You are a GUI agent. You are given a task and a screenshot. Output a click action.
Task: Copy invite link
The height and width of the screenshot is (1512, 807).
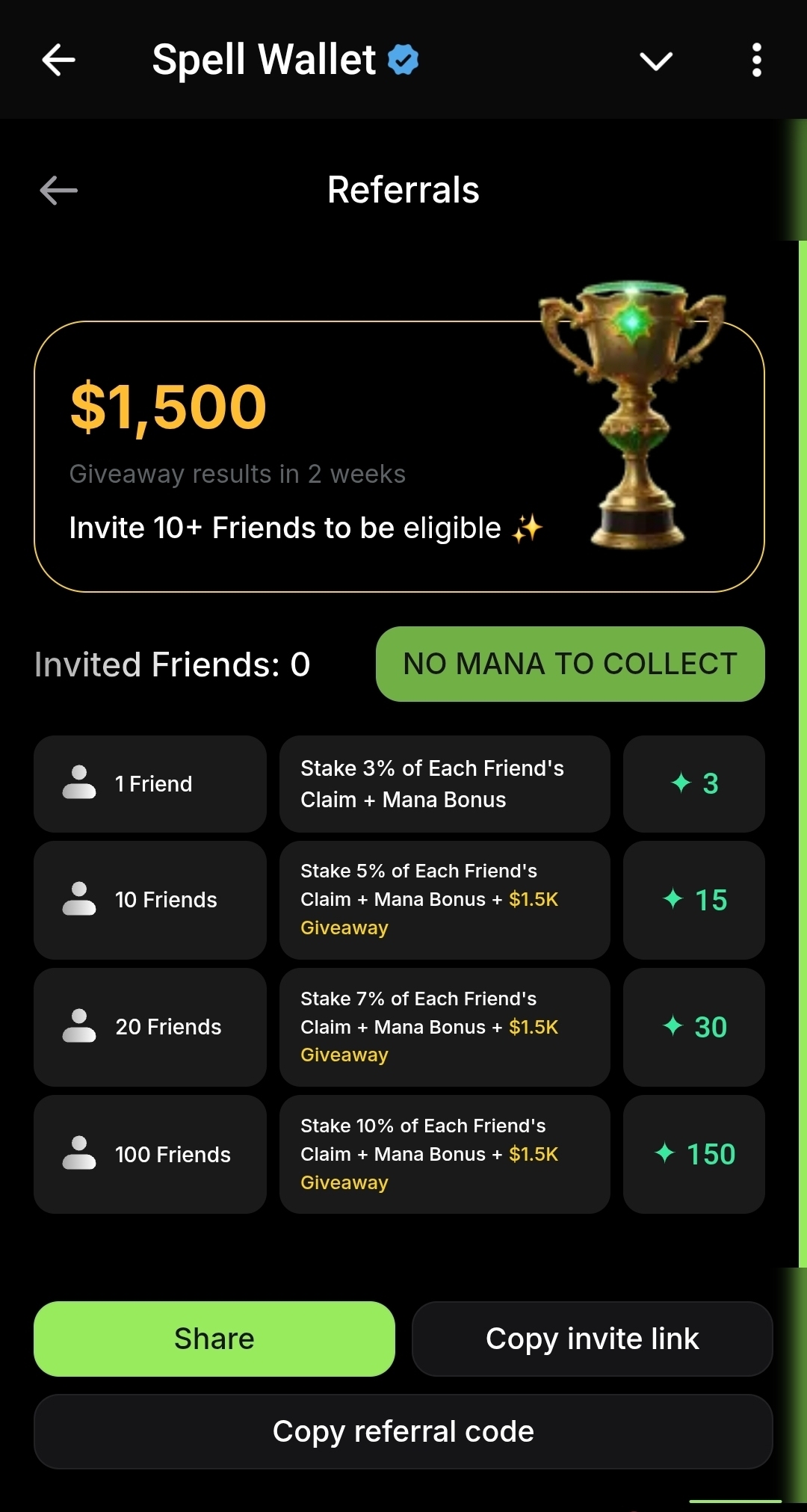[x=592, y=1339]
